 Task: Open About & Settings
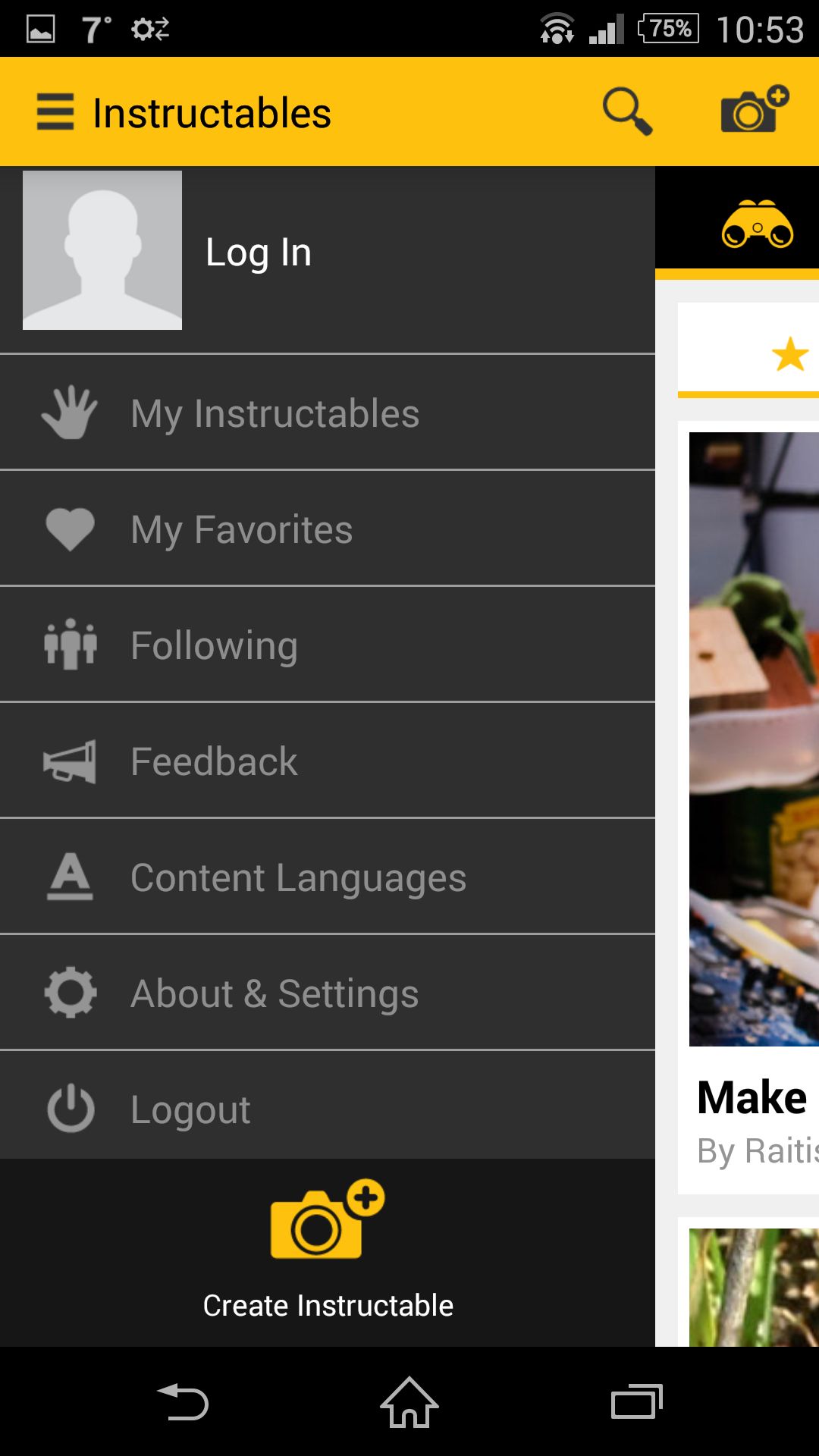[328, 993]
